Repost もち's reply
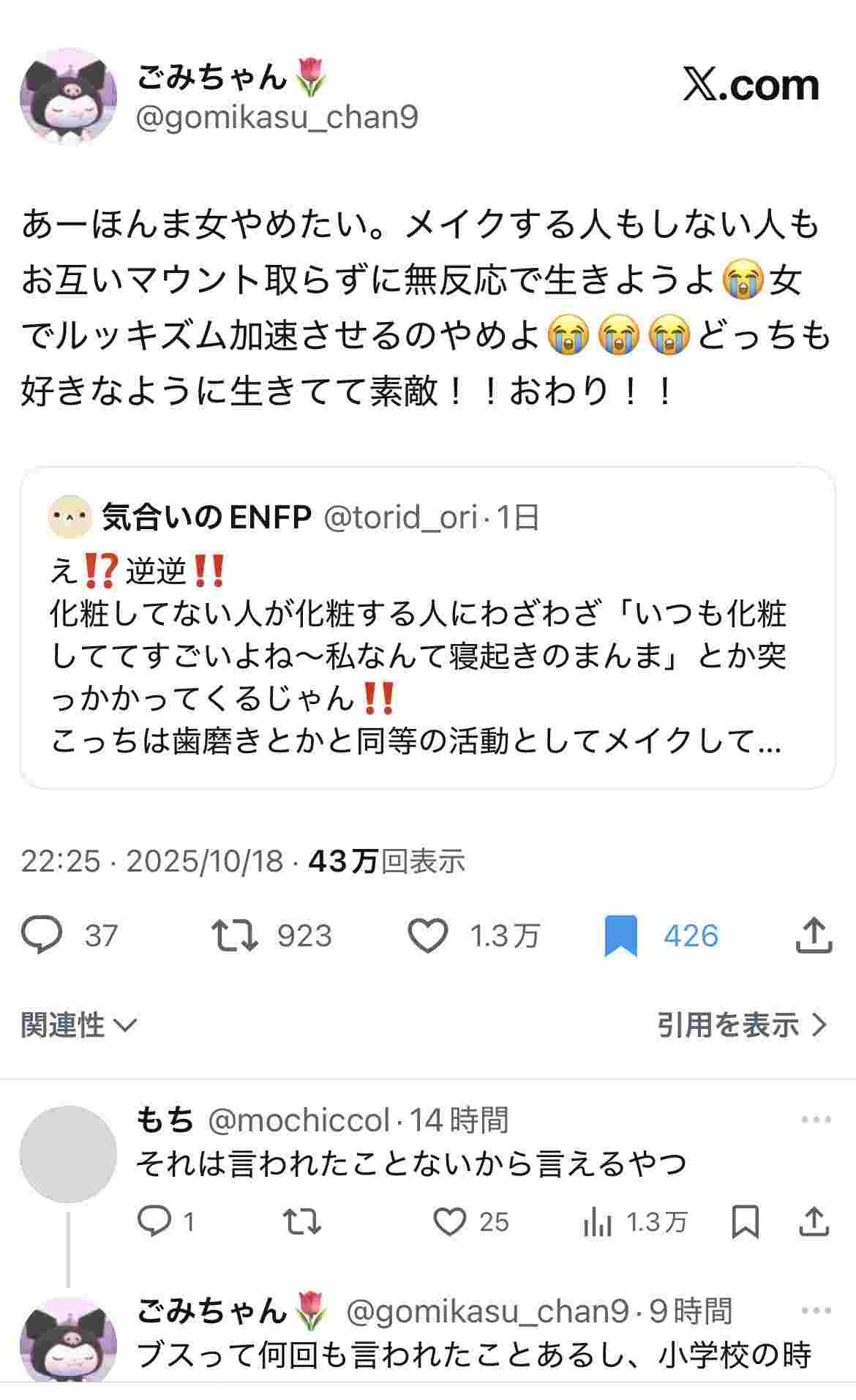The width and height of the screenshot is (856, 1400). click(301, 1221)
